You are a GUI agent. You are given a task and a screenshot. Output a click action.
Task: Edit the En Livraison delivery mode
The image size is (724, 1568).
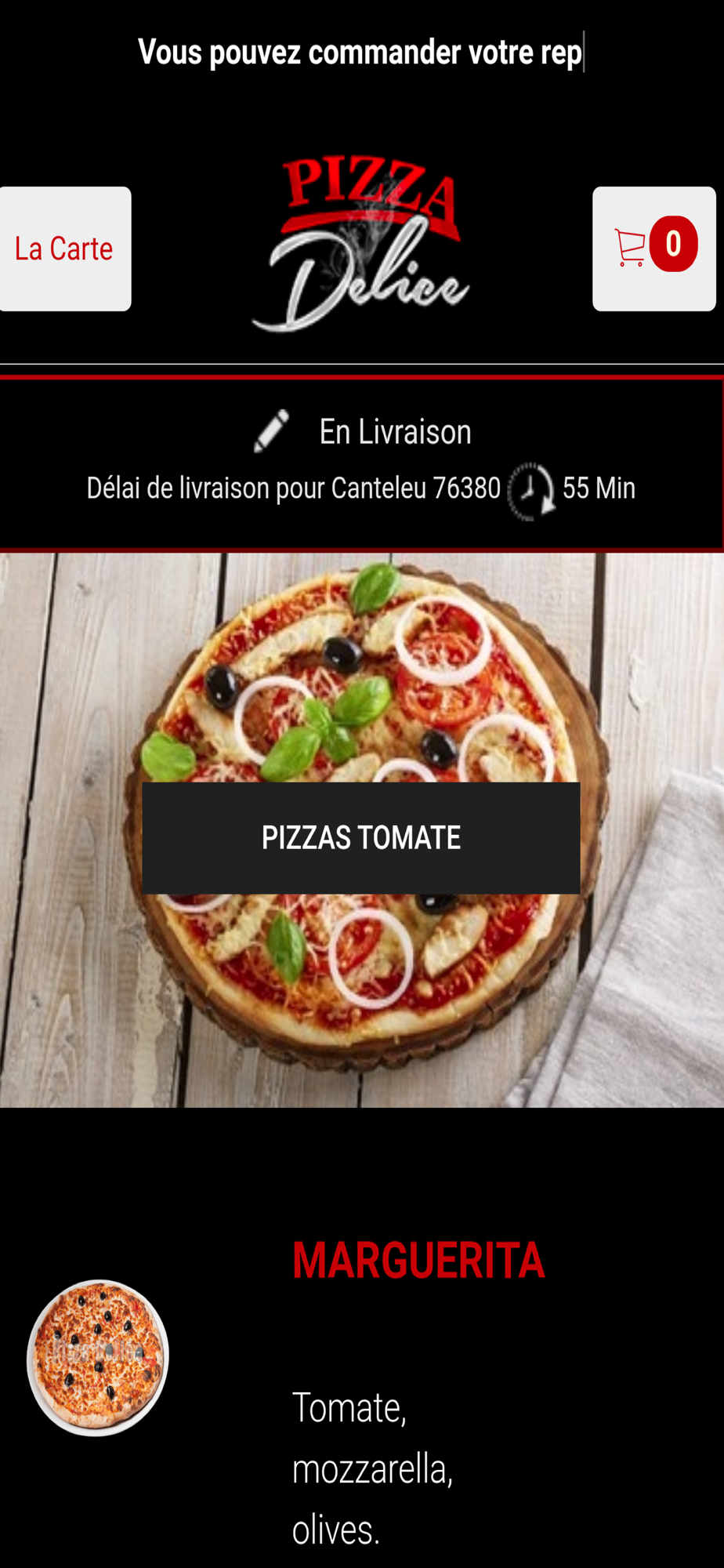point(272,431)
